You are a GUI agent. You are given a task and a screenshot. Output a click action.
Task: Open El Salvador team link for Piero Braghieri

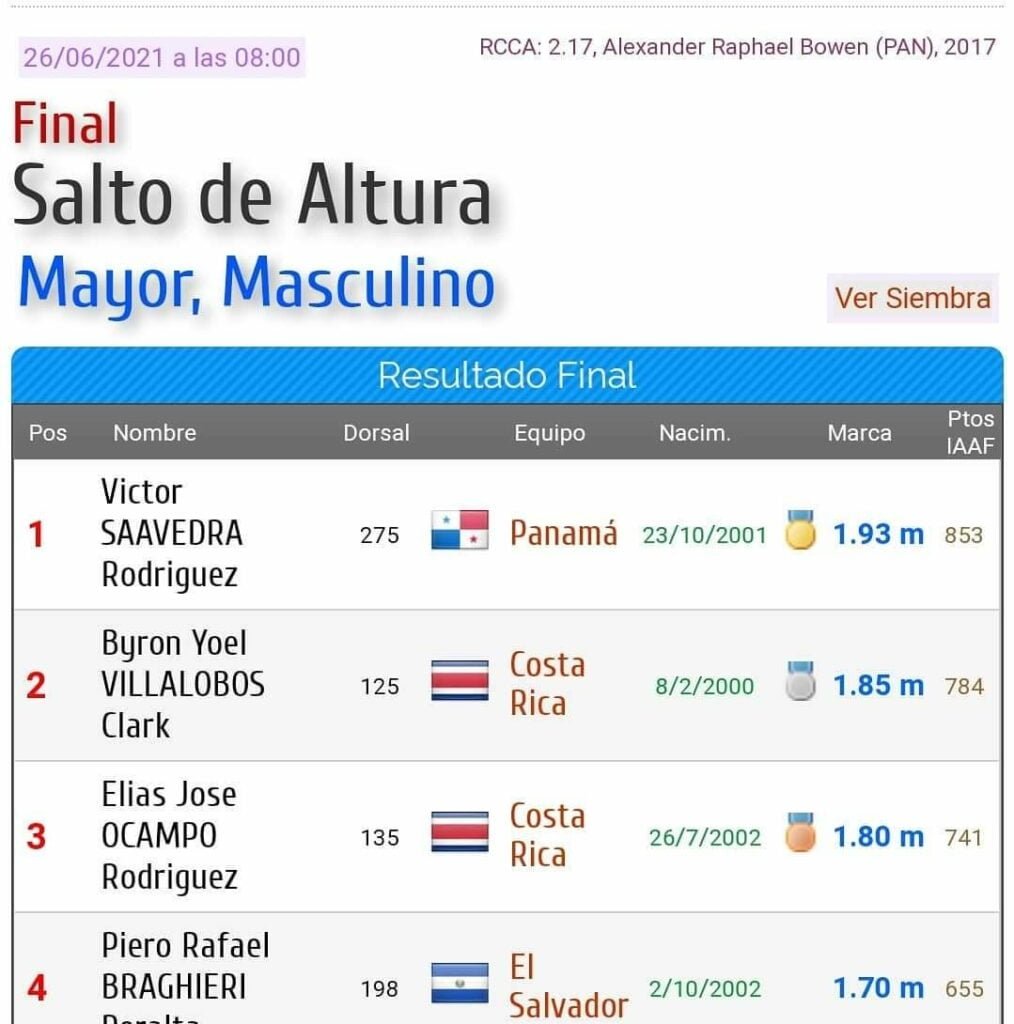click(567, 987)
